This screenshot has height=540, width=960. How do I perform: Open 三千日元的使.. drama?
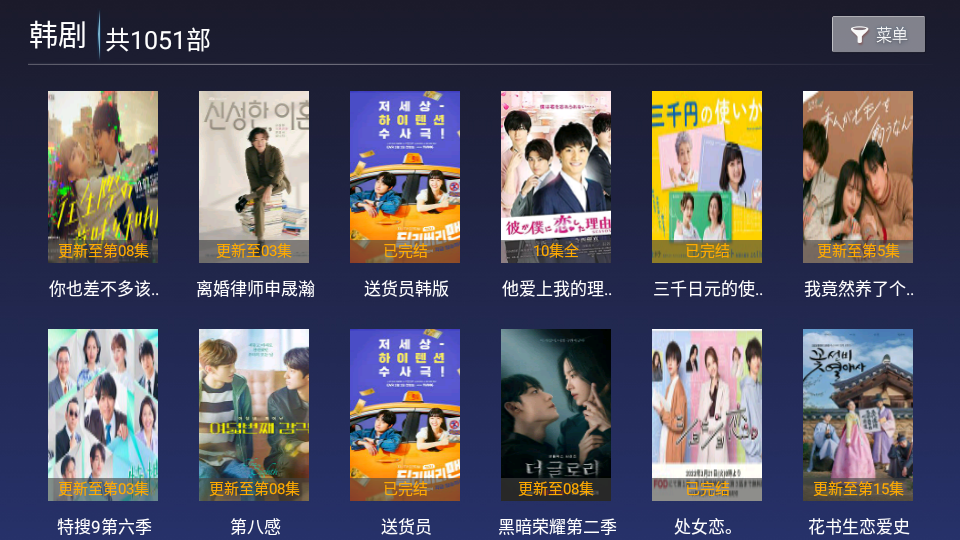(x=707, y=178)
